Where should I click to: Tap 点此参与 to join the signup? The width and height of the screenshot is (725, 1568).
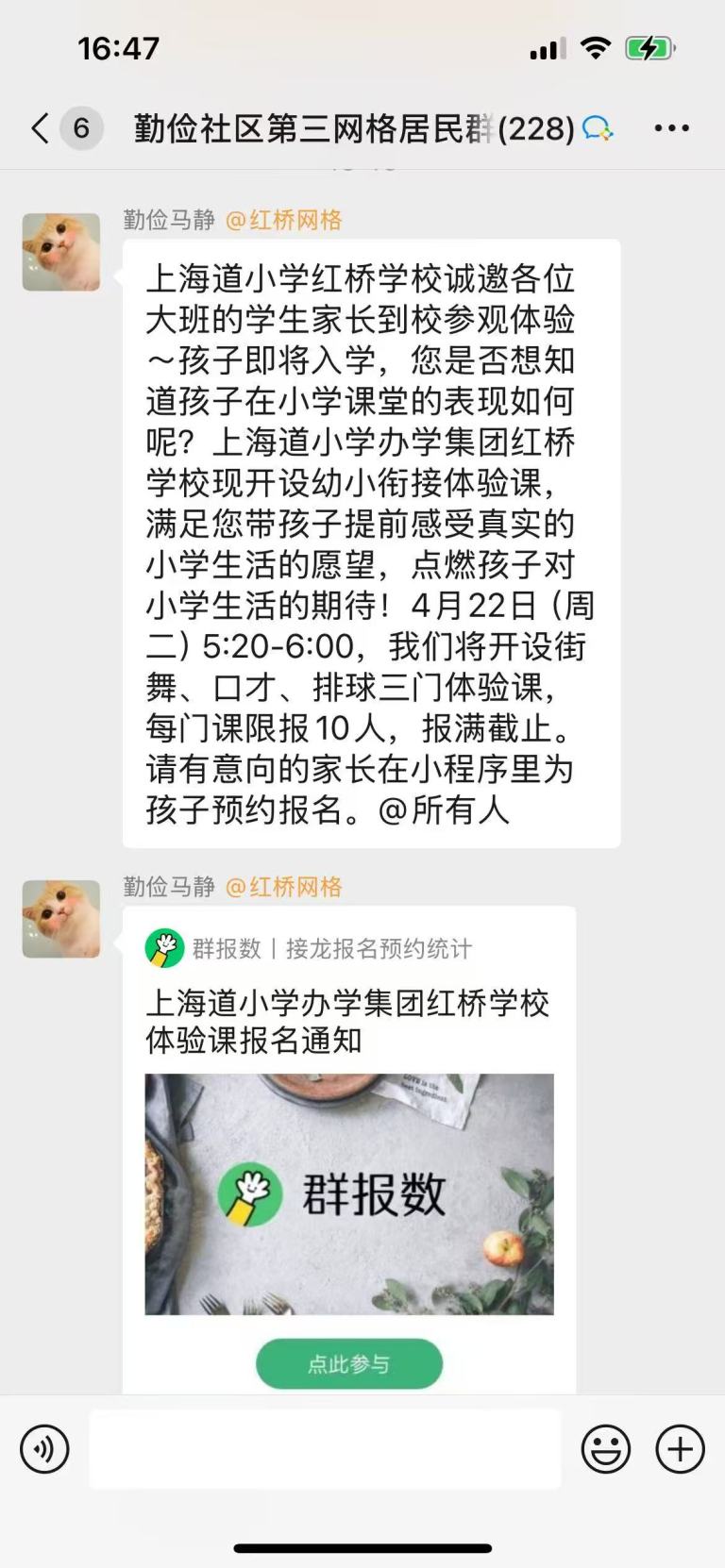click(348, 1363)
